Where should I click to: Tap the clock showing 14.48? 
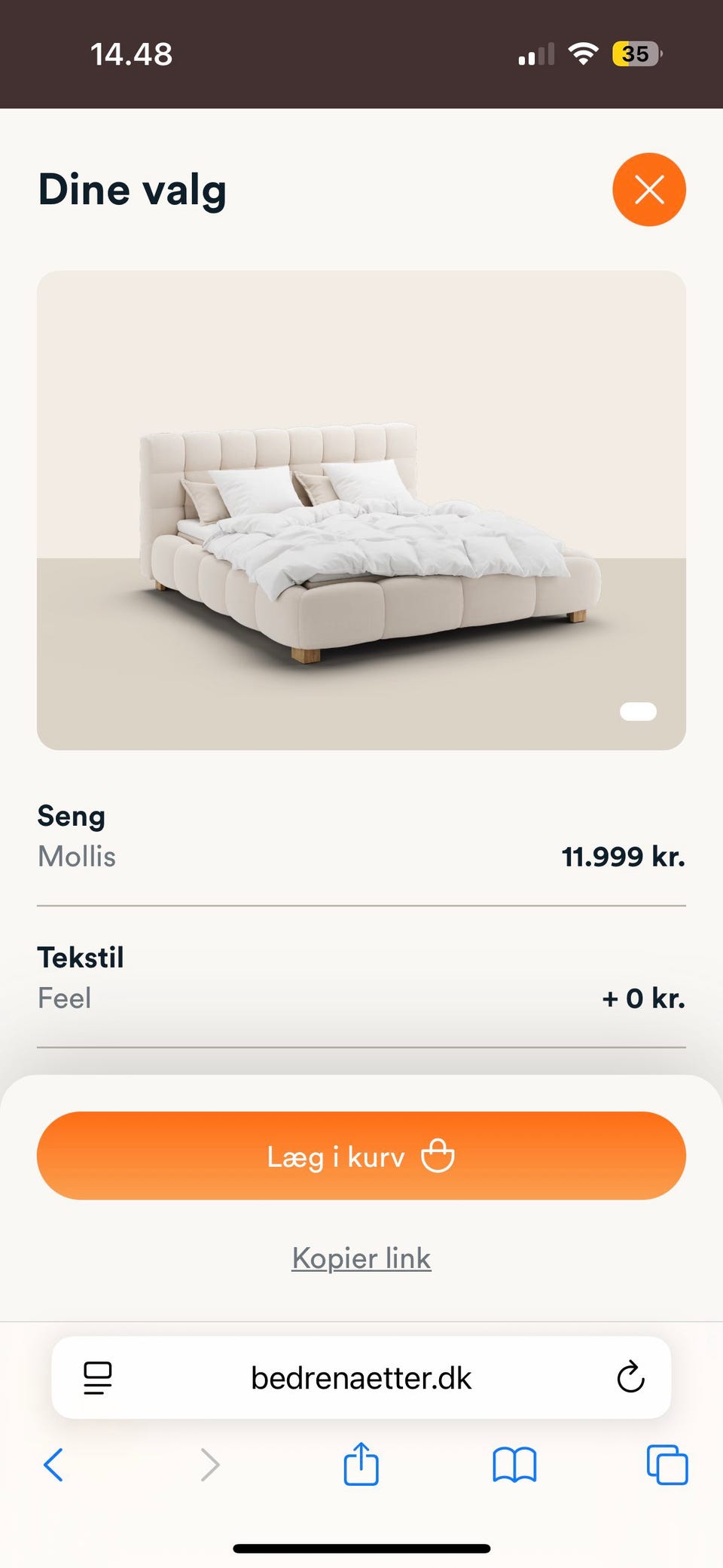pyautogui.click(x=133, y=53)
